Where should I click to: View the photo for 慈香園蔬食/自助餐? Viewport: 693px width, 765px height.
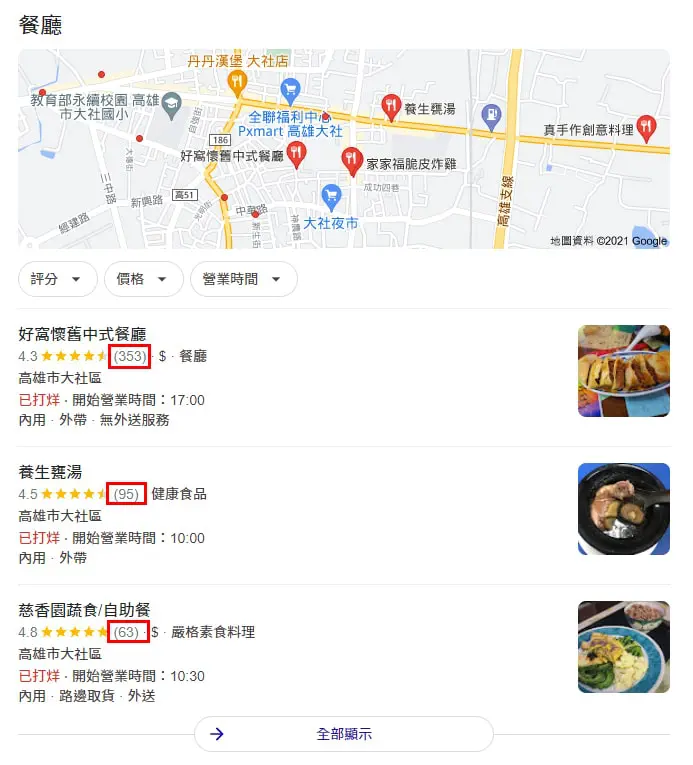point(623,647)
